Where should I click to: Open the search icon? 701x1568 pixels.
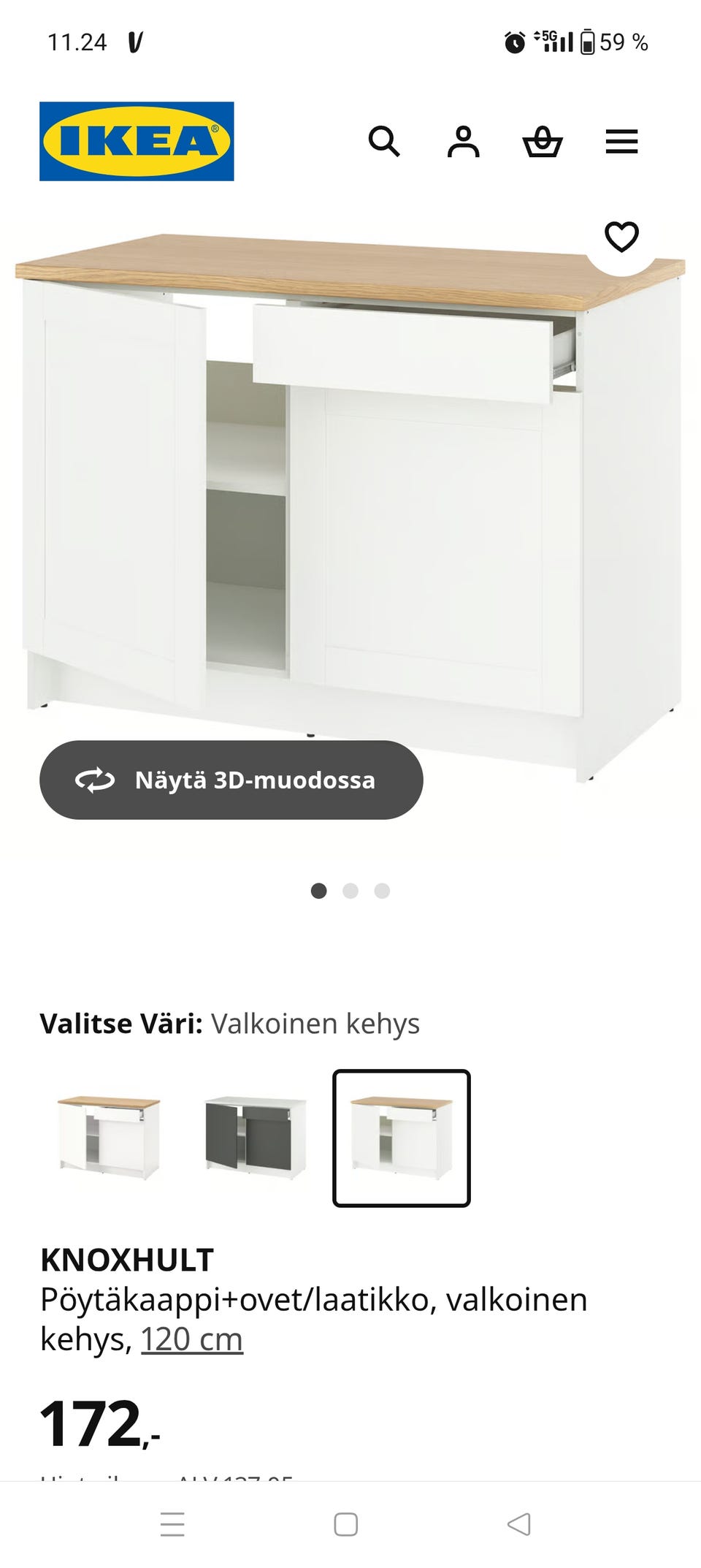386,141
